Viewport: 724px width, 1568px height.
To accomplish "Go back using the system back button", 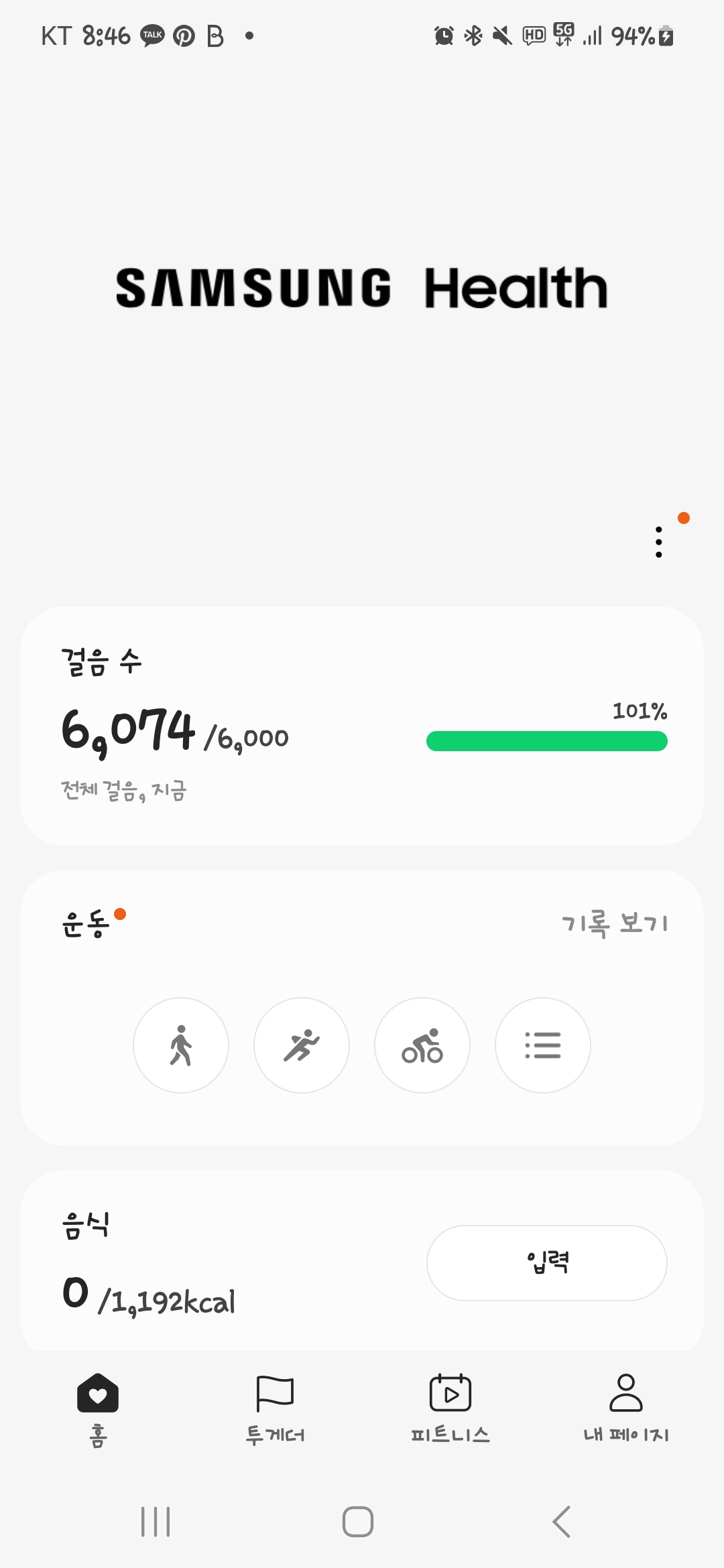I will [562, 1522].
